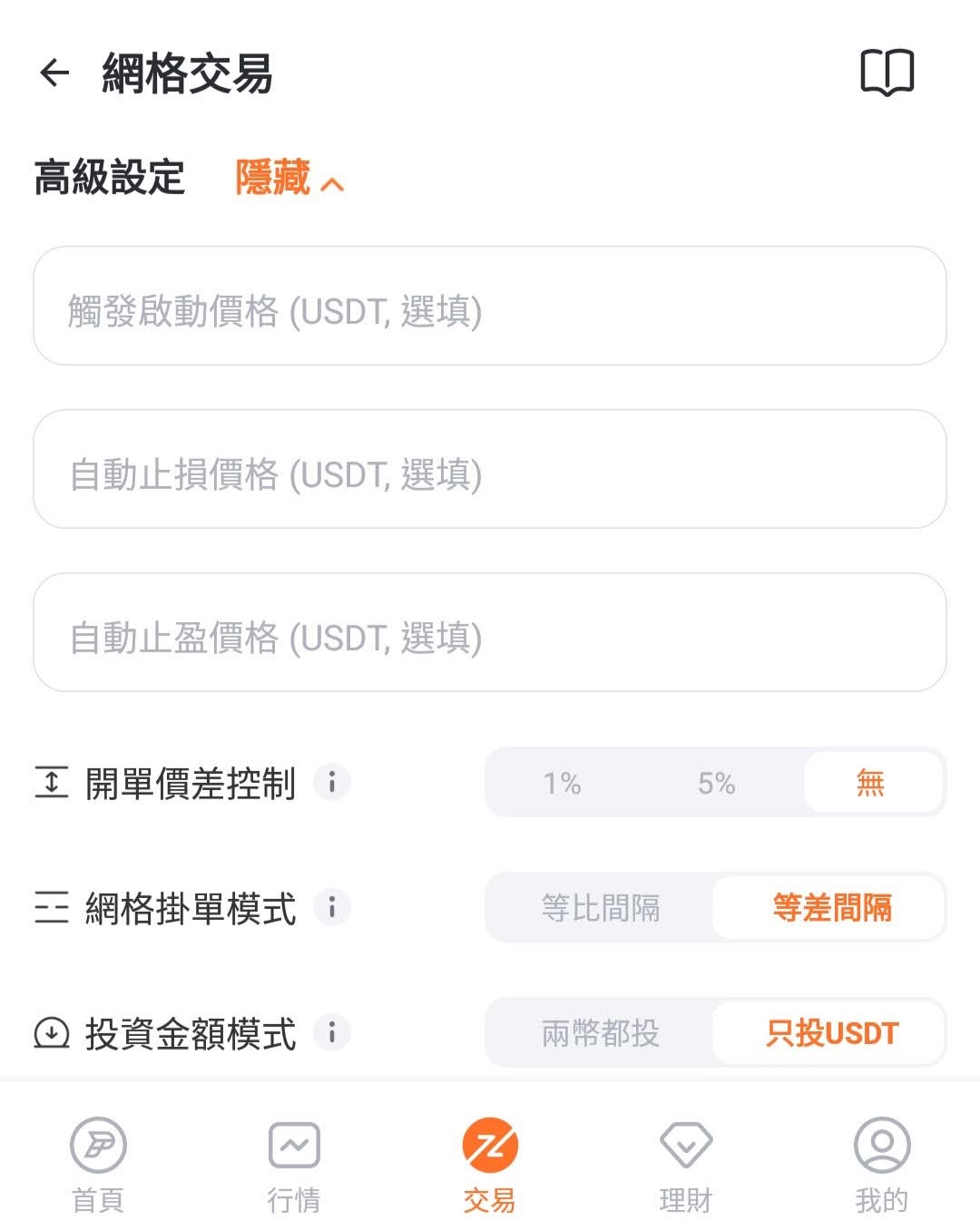Open the tutorial book icon

point(887,73)
